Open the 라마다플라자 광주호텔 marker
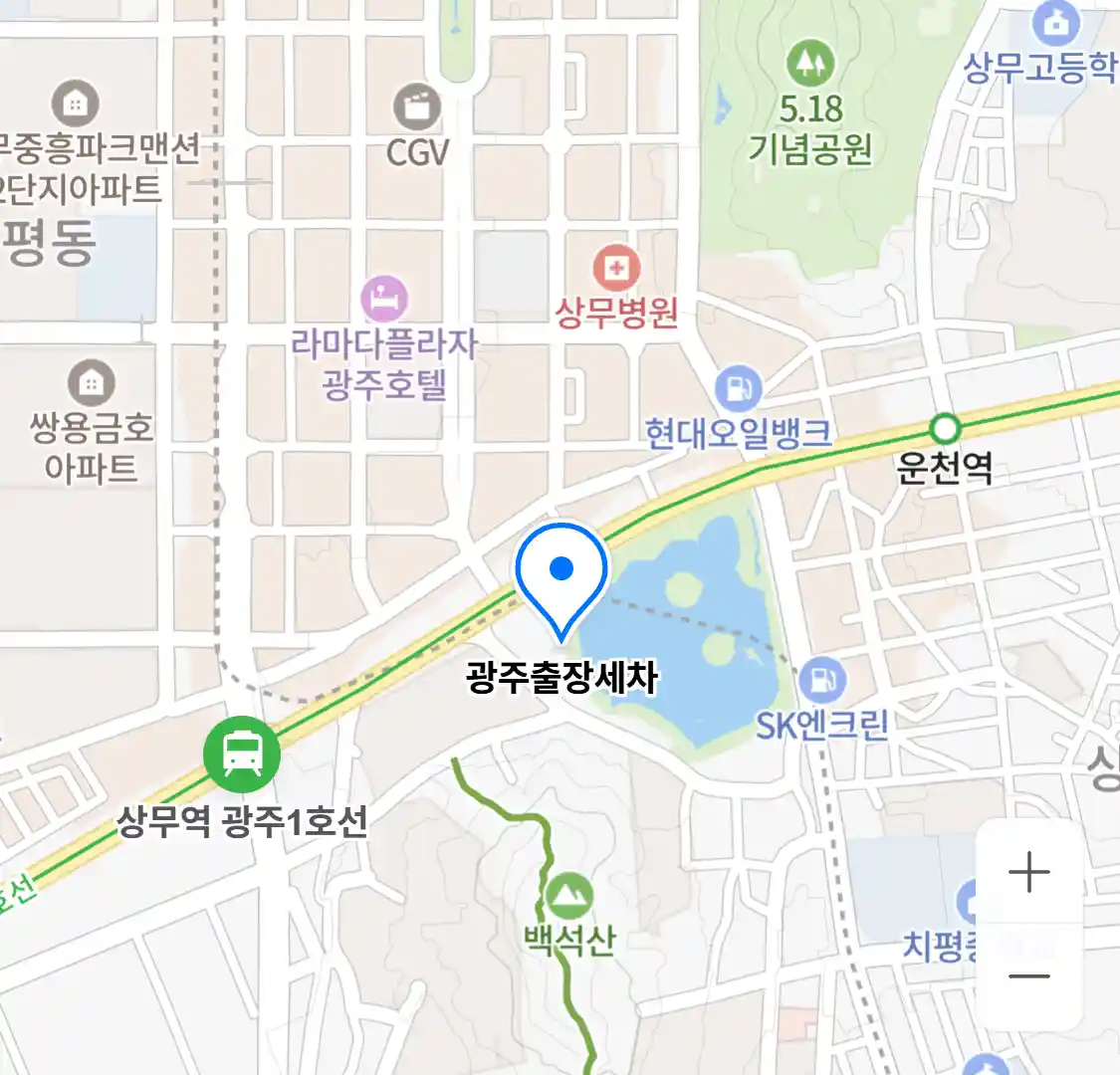The image size is (1120, 1075). click(384, 299)
